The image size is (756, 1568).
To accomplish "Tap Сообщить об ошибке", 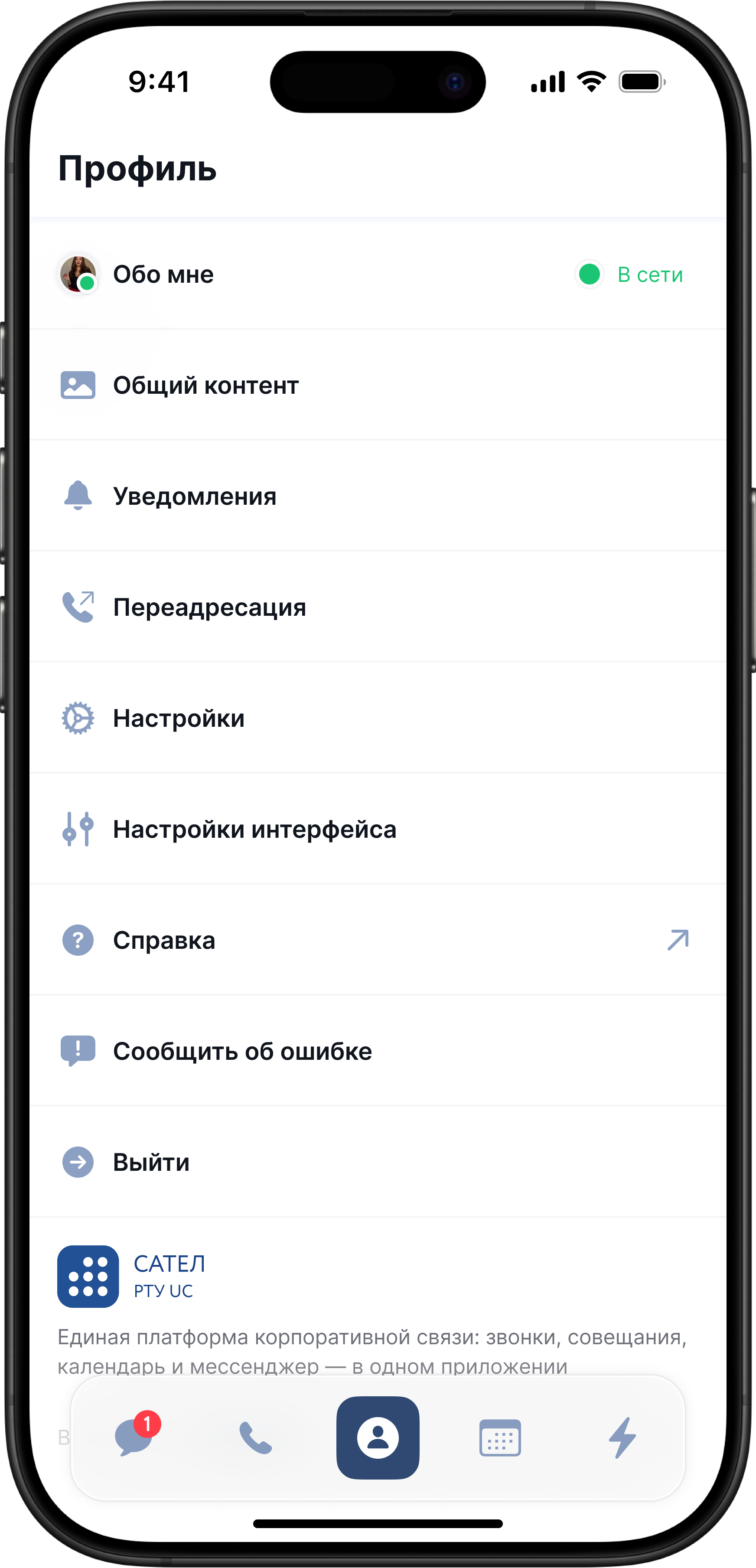I will click(242, 1051).
